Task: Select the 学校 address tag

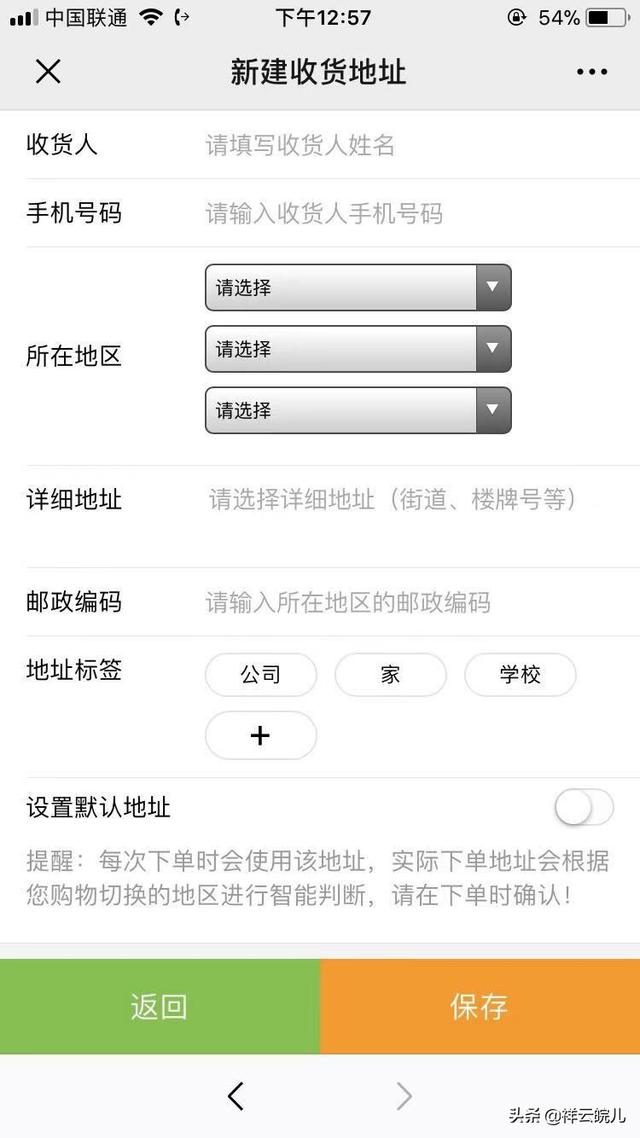Action: coord(520,675)
